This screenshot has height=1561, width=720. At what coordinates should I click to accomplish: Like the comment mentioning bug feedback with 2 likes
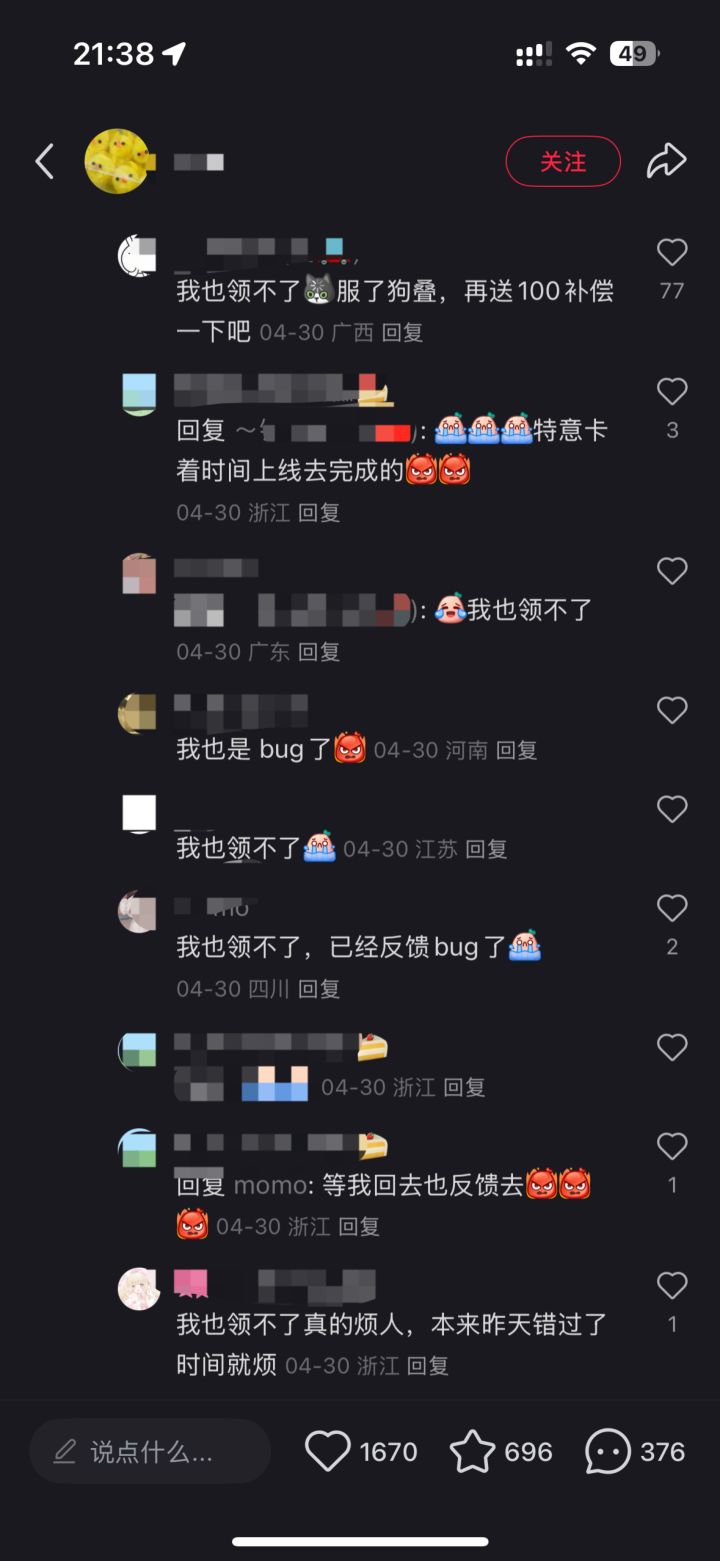pyautogui.click(x=671, y=908)
